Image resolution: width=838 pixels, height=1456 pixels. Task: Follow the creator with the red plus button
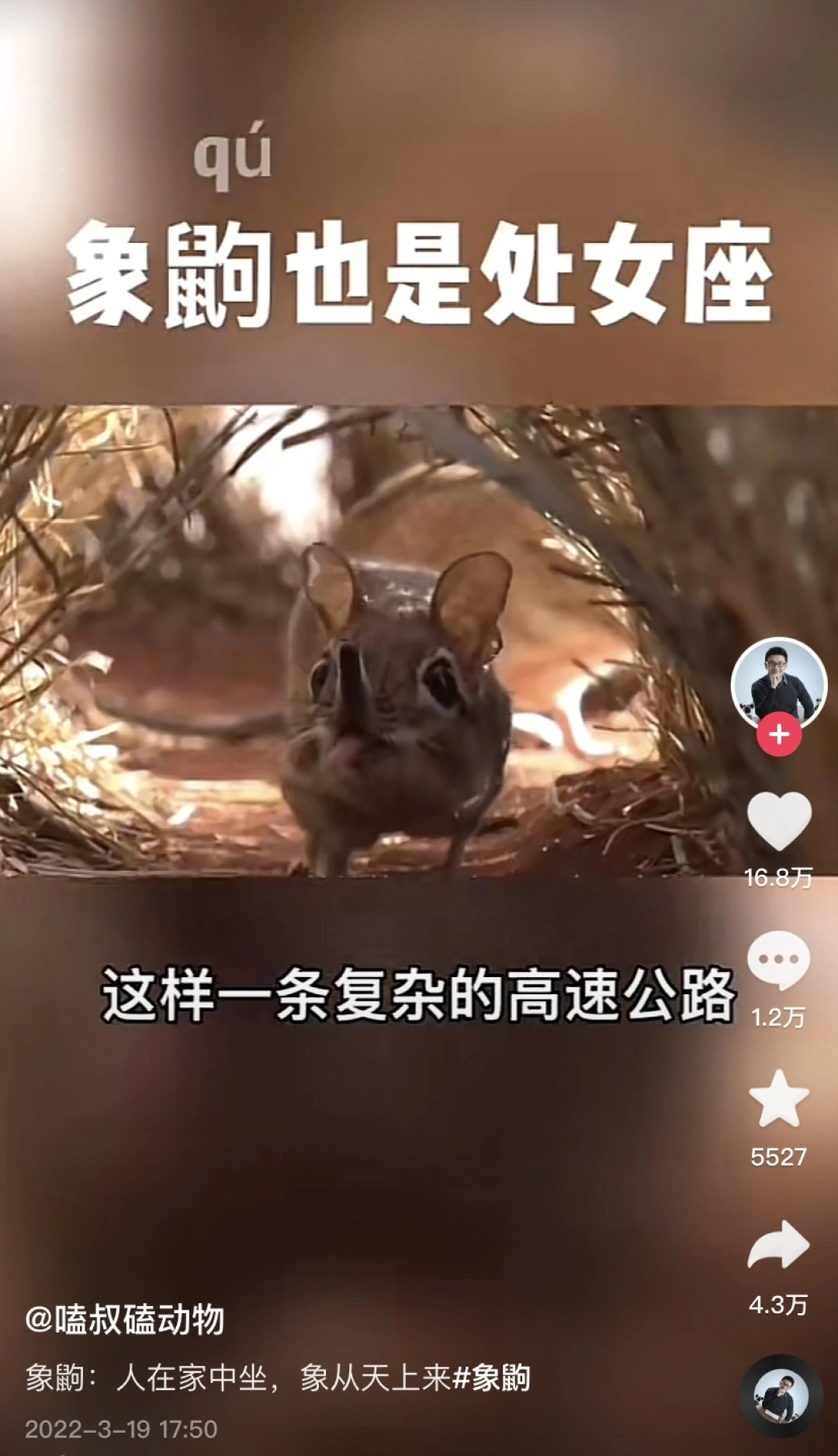click(x=779, y=734)
